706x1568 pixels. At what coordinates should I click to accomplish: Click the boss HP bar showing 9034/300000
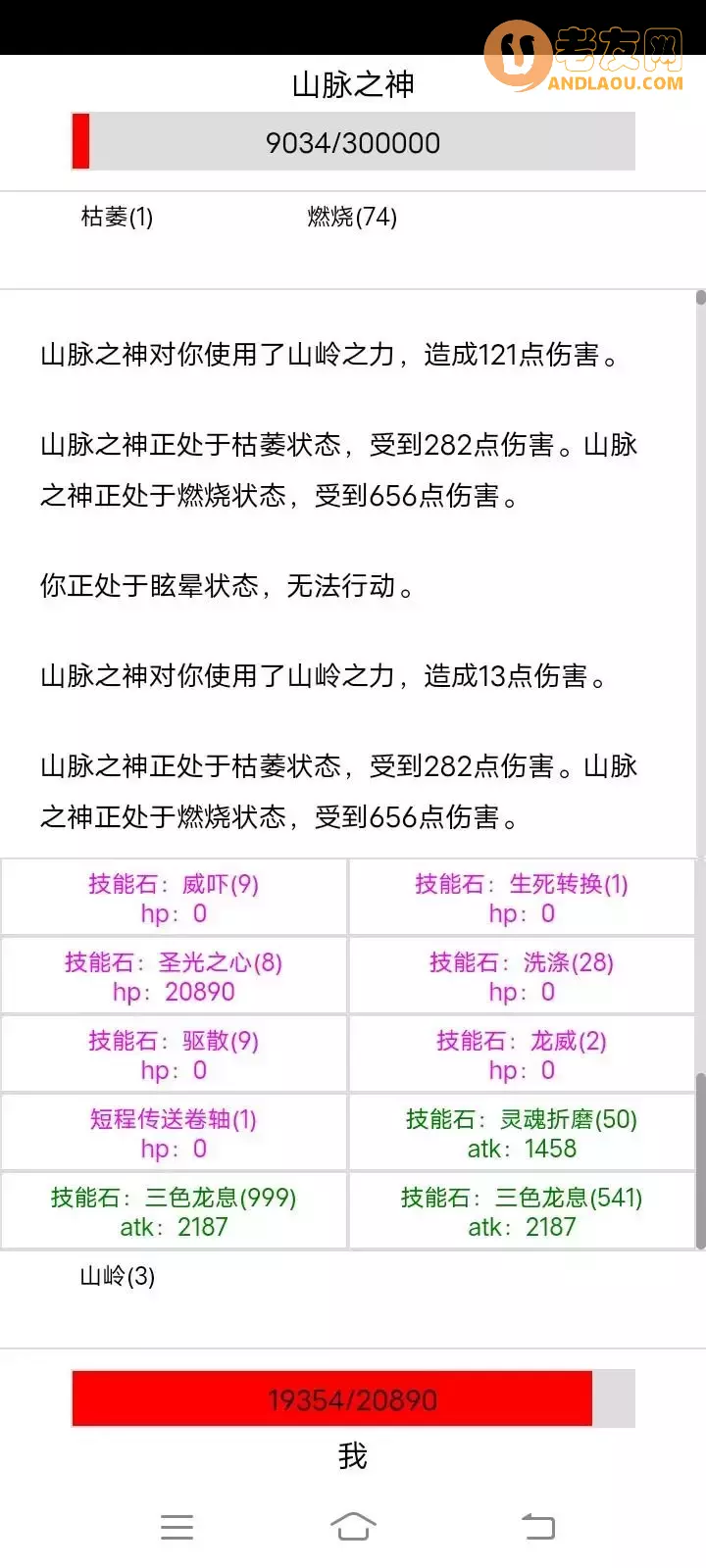click(x=353, y=142)
